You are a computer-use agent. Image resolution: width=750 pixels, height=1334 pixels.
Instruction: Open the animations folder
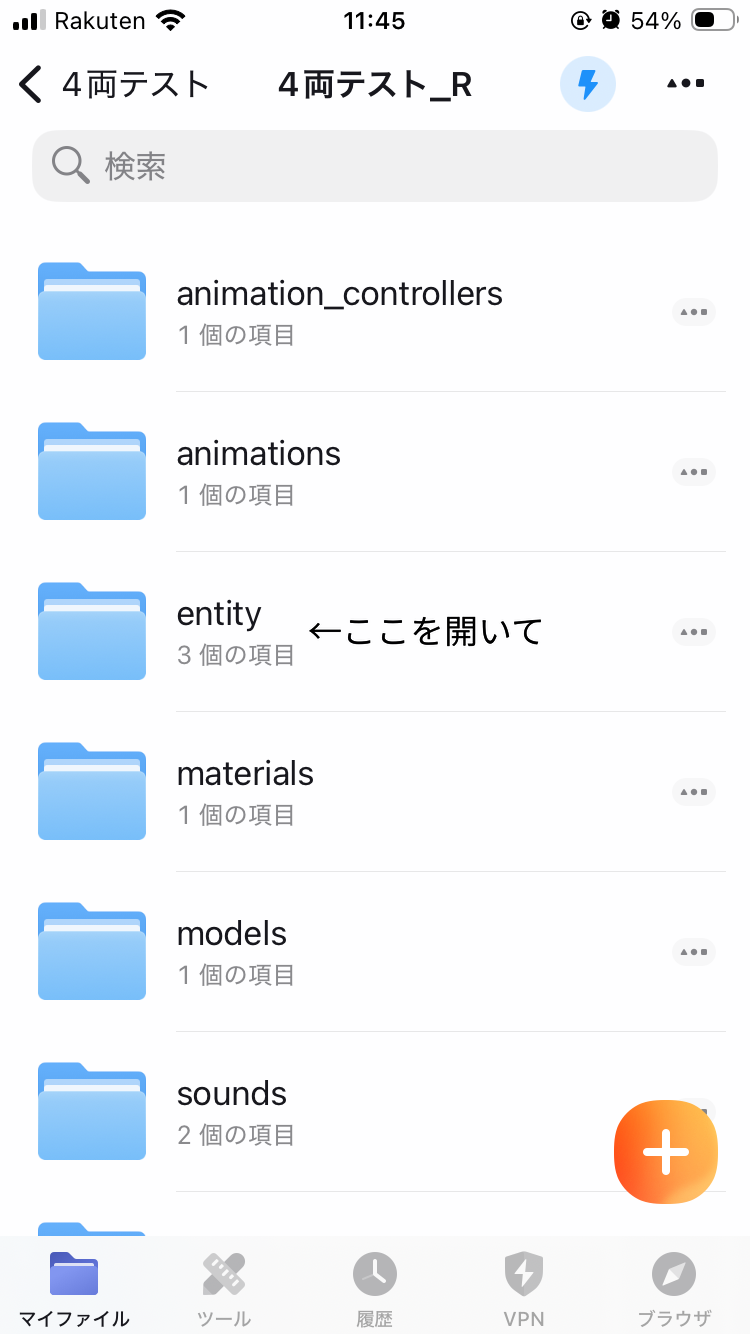[258, 471]
